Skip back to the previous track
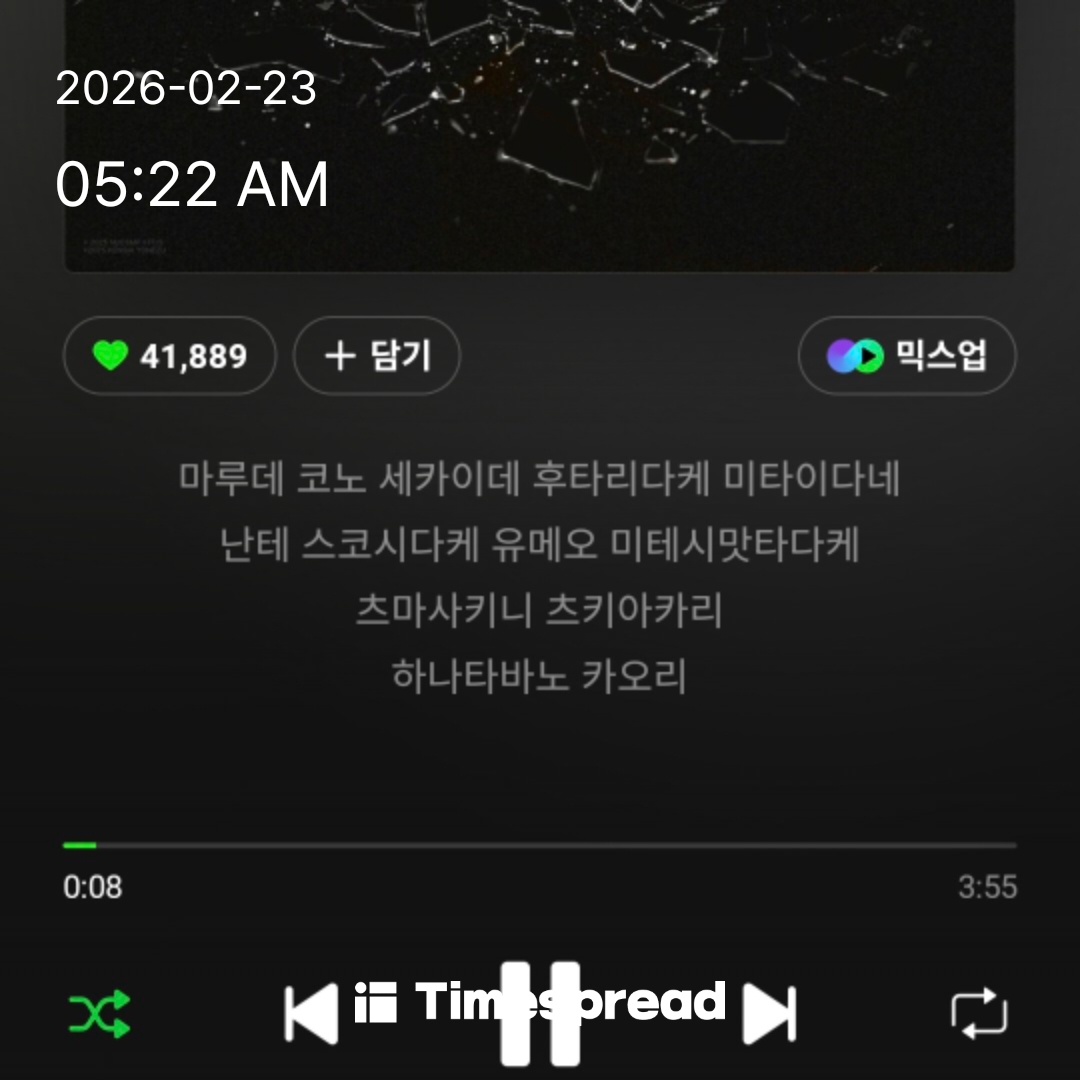This screenshot has height=1080, width=1080. [x=311, y=1014]
